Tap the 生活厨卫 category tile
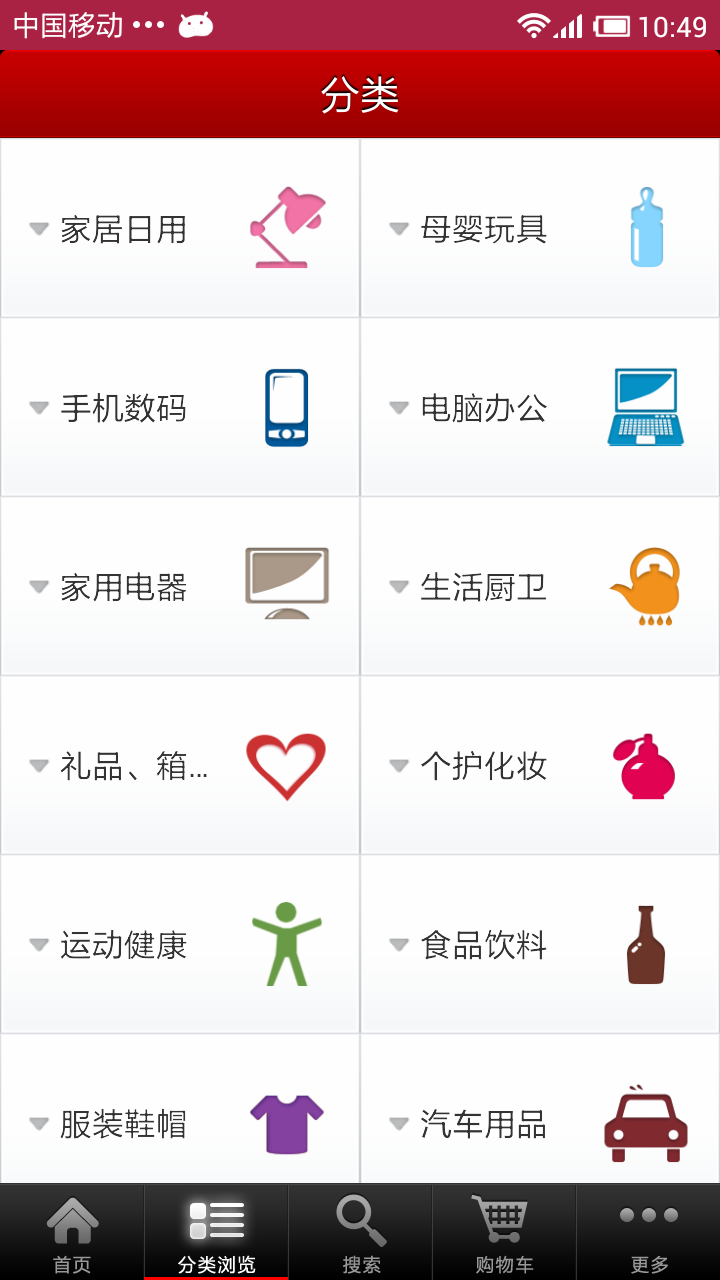720x1280 pixels. click(x=540, y=587)
